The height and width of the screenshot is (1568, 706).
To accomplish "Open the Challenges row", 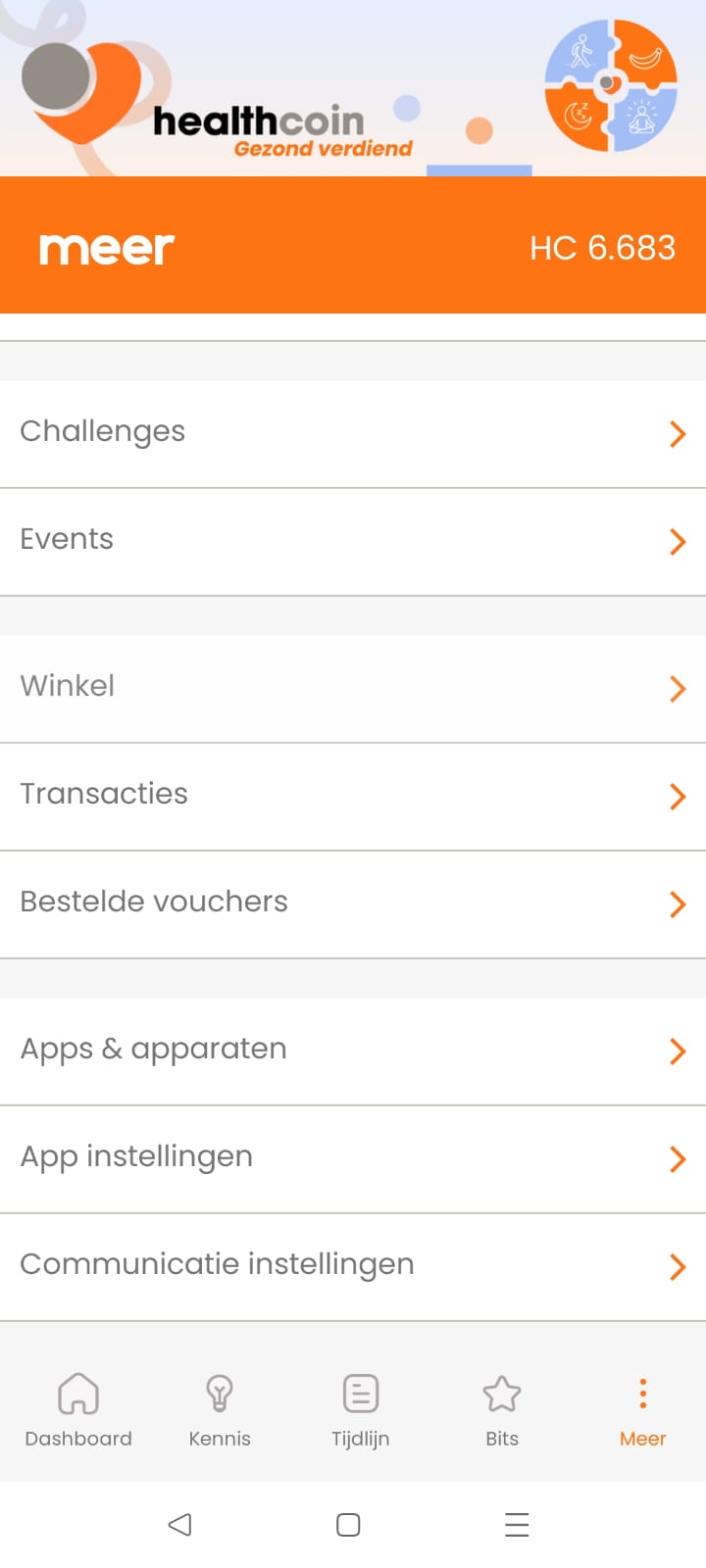I will (x=353, y=433).
